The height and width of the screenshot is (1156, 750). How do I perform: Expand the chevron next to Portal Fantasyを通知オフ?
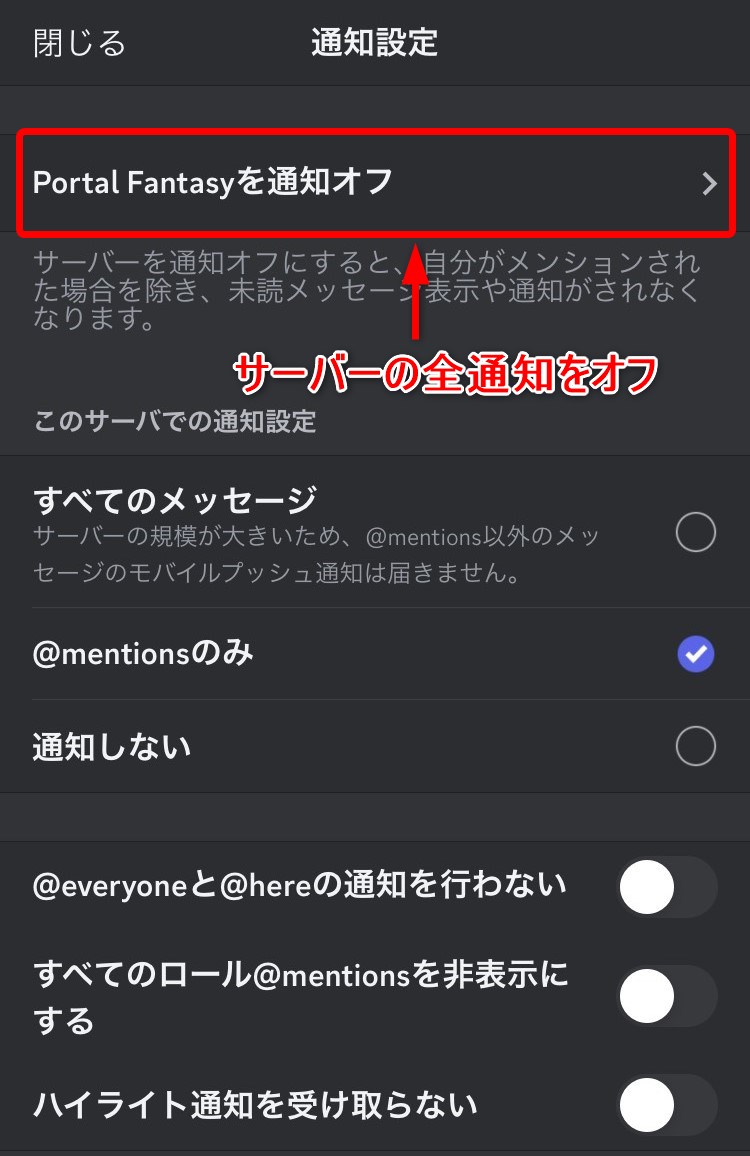click(x=711, y=184)
